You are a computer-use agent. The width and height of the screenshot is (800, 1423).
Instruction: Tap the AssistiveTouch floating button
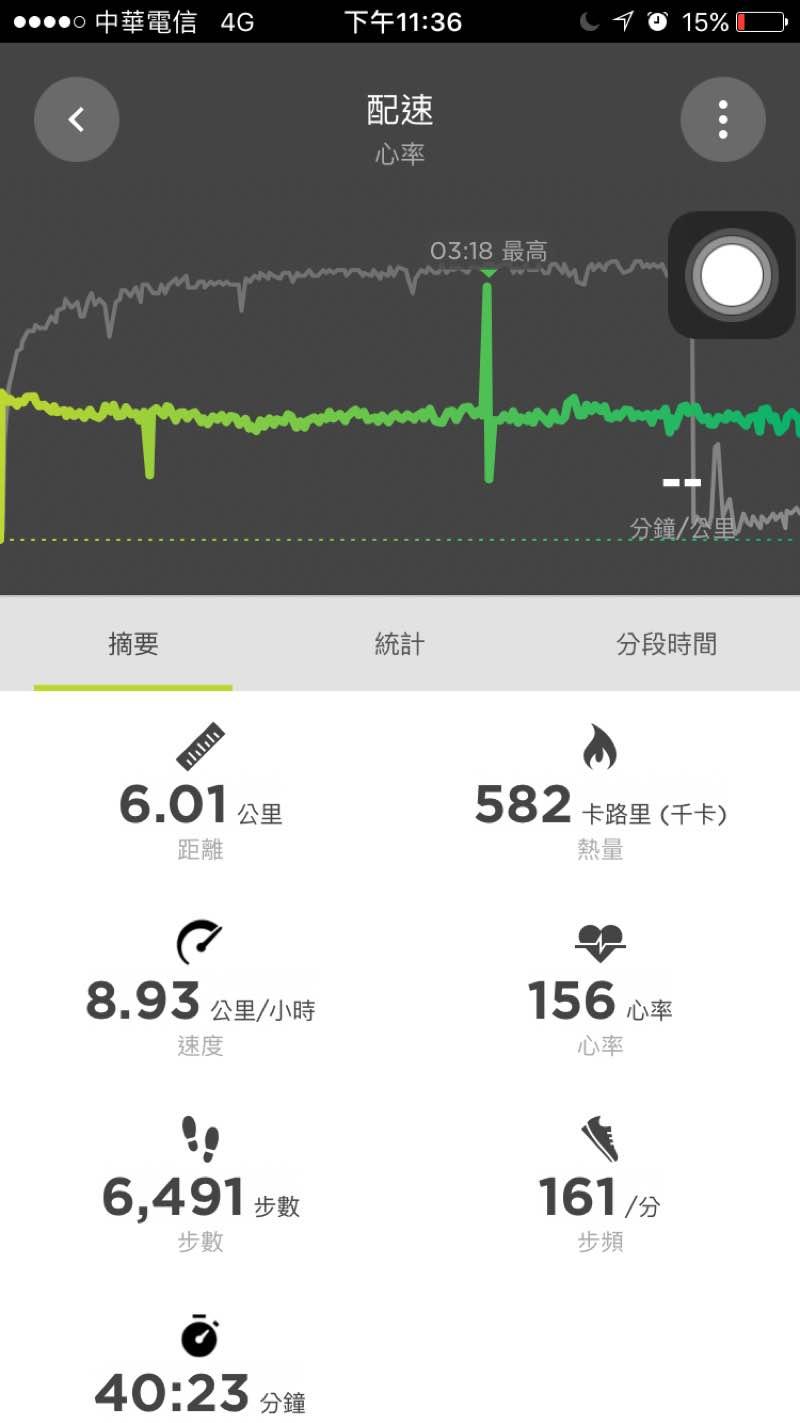pyautogui.click(x=732, y=275)
